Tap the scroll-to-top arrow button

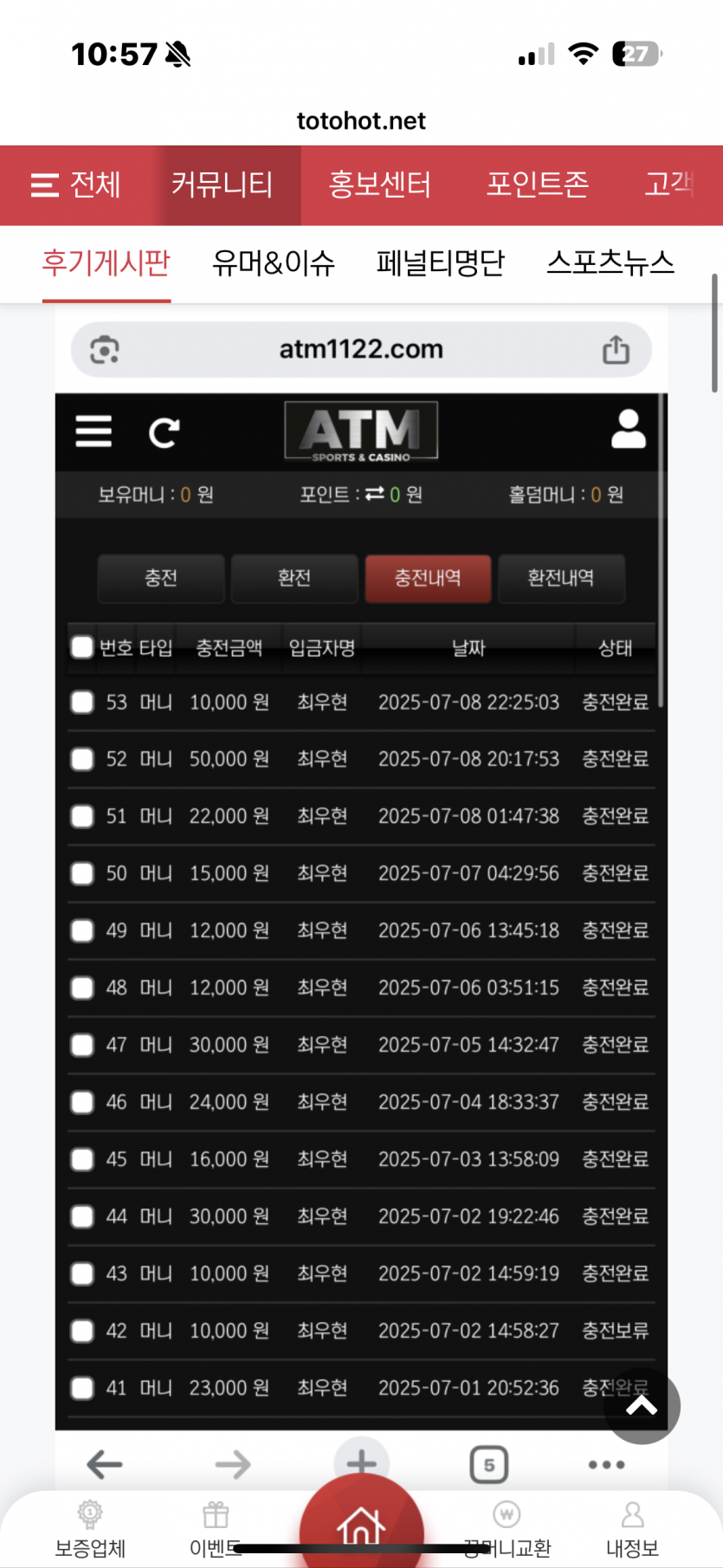point(642,1405)
